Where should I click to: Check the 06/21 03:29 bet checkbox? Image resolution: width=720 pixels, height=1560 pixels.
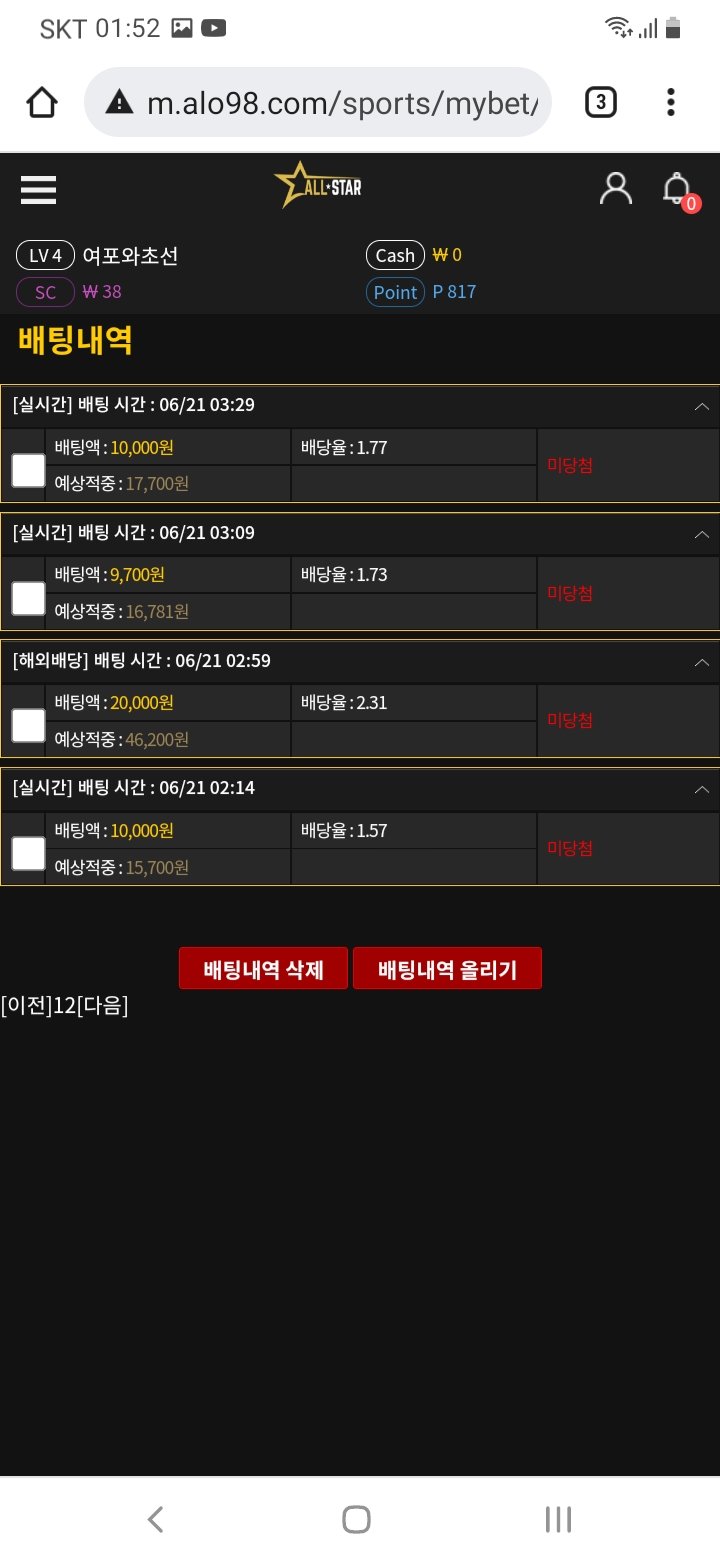pos(28,470)
